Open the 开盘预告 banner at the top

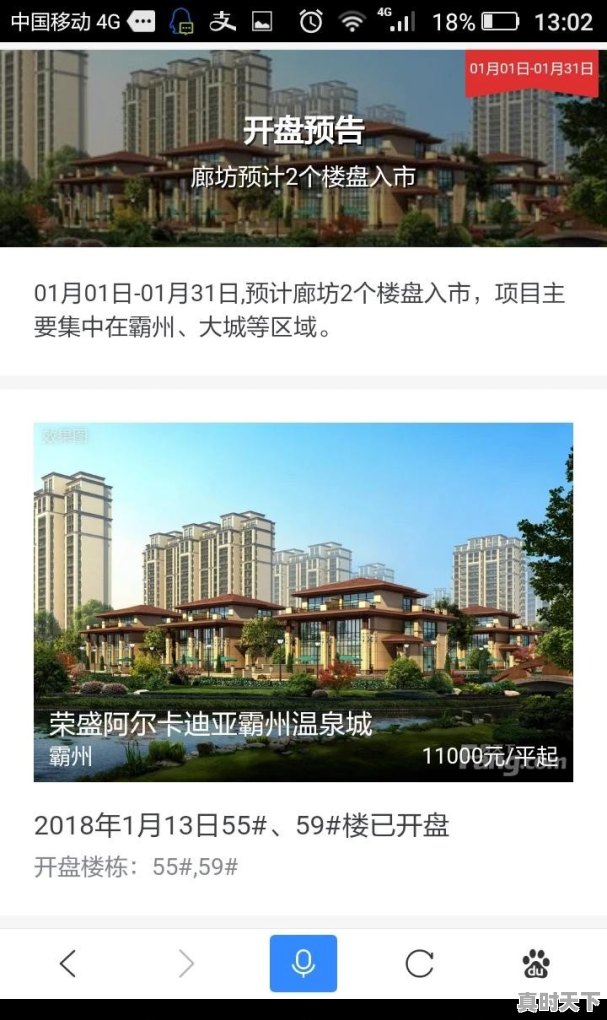[303, 148]
